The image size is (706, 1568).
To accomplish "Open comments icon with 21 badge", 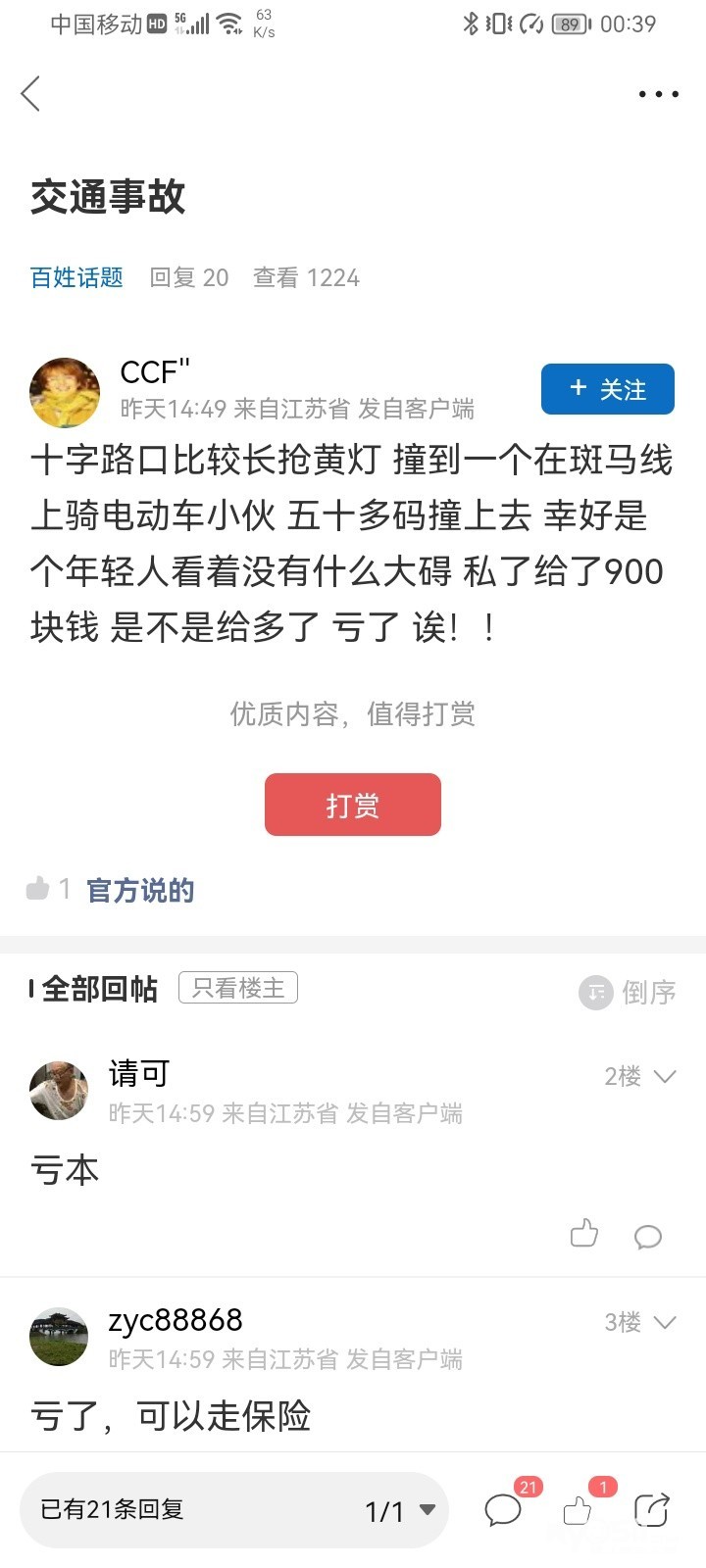I will point(504,1510).
